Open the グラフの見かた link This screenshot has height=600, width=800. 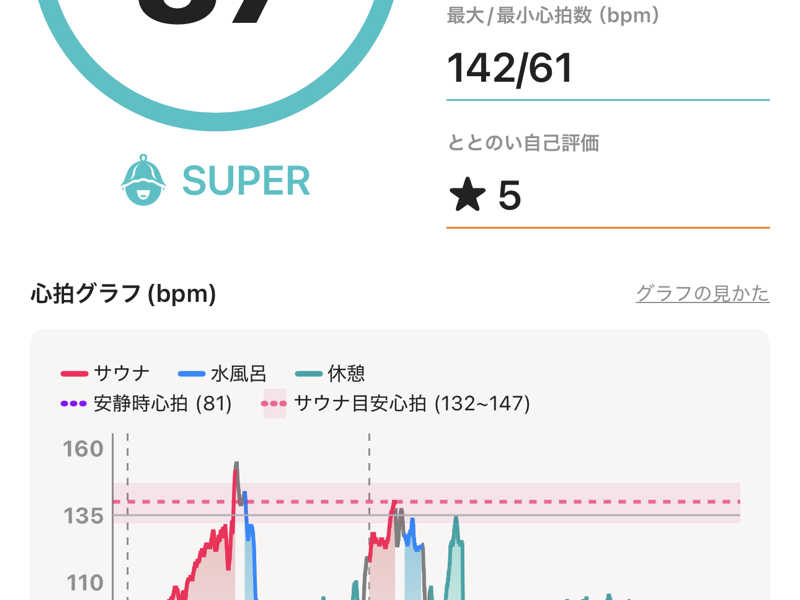[x=702, y=294]
